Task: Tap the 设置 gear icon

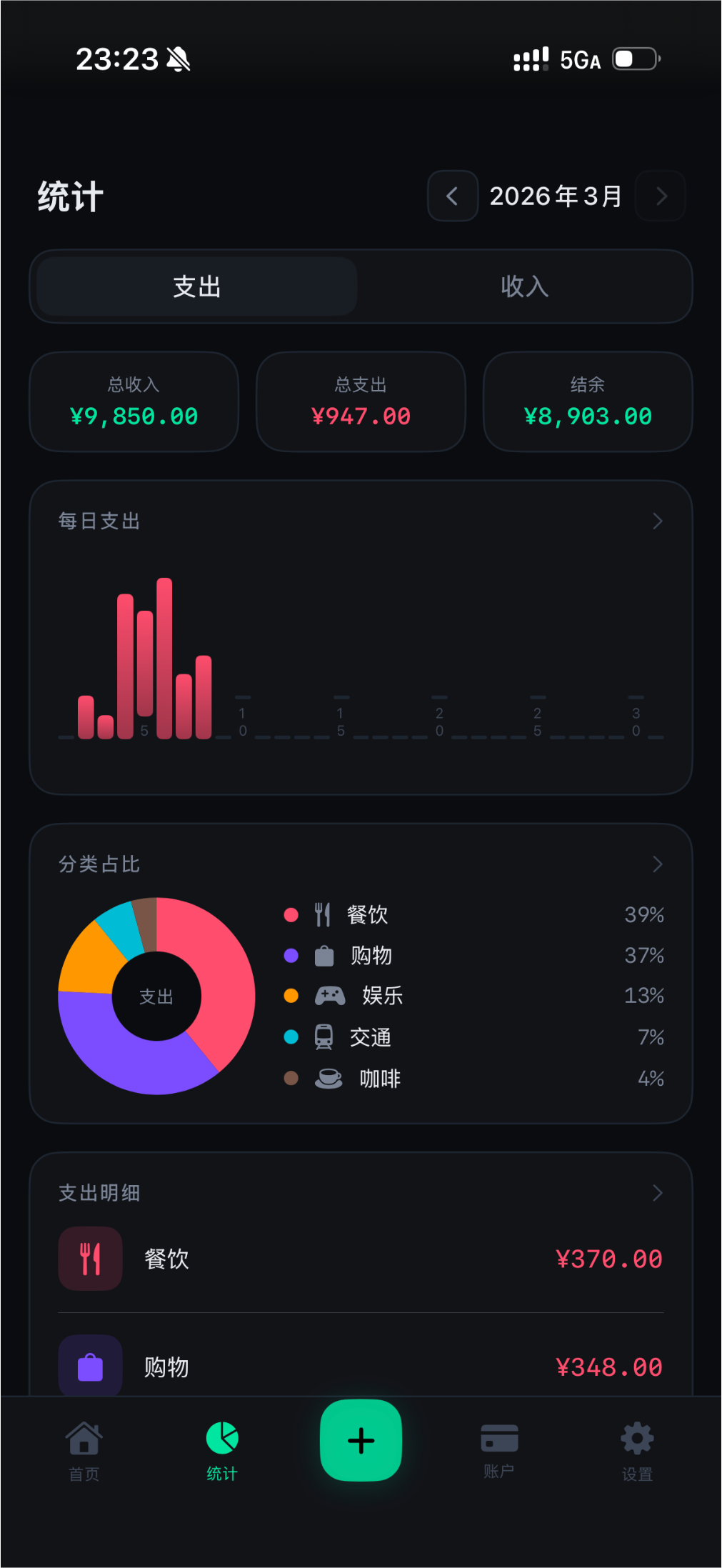Action: point(635,1437)
